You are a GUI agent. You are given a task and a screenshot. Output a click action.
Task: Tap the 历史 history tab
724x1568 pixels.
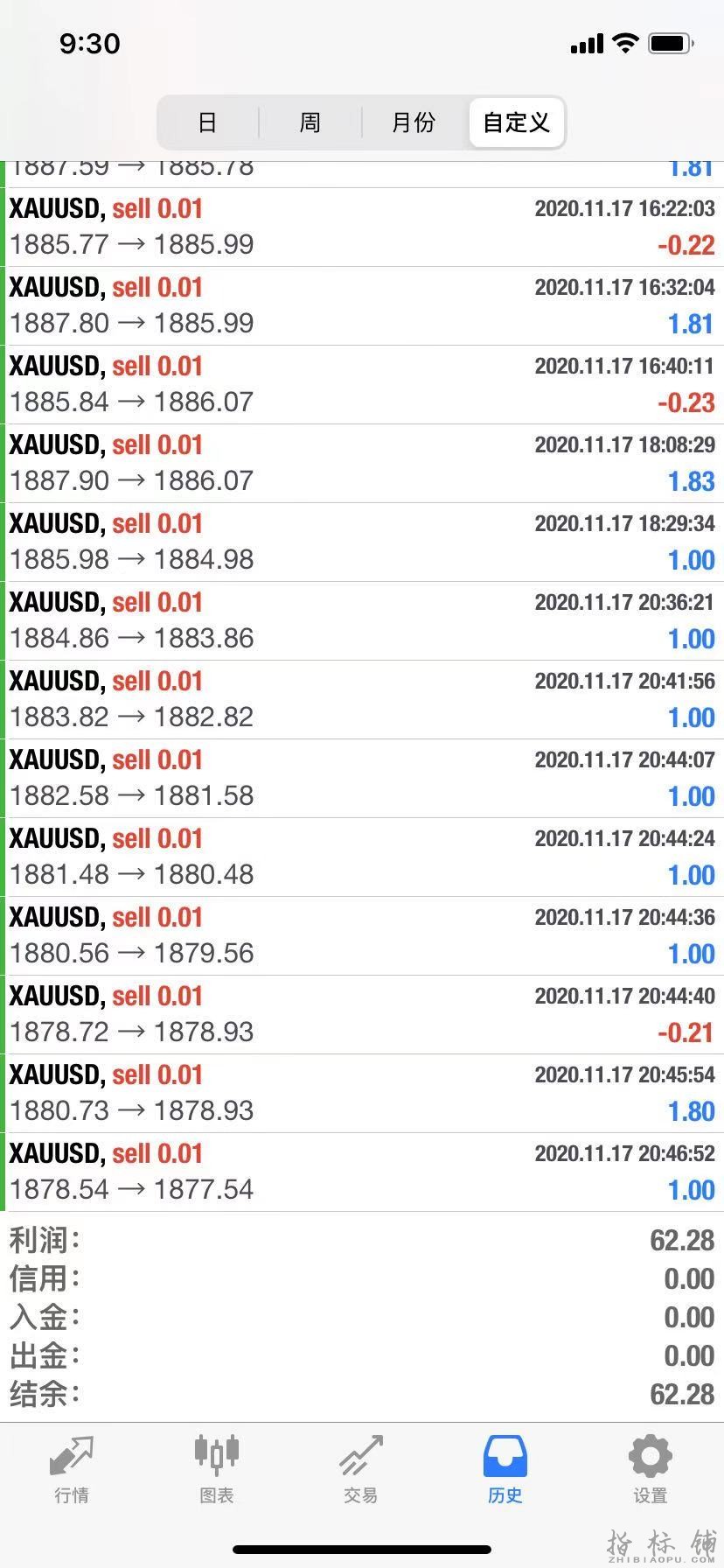point(505,1470)
